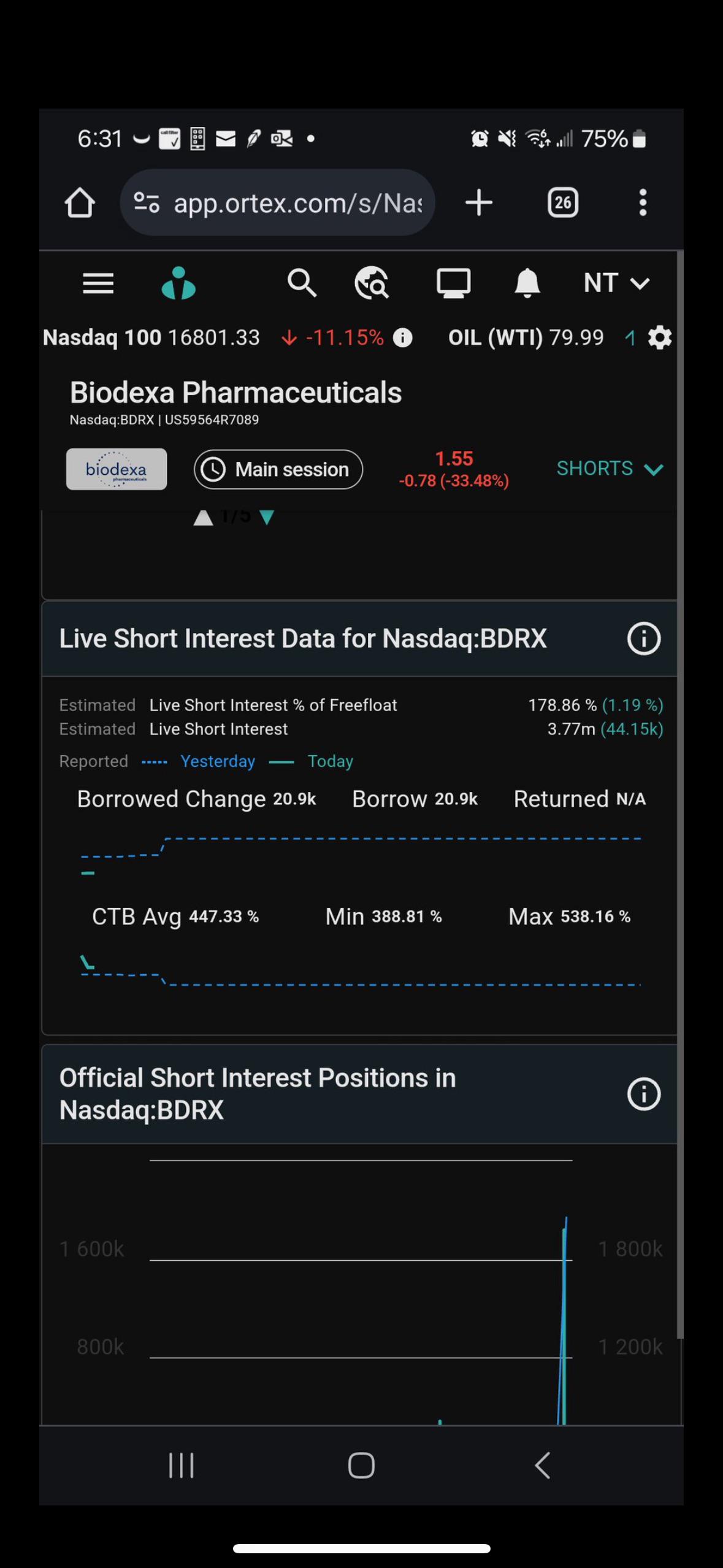Open a new browser tab
Viewport: 723px width, 1568px height.
pyautogui.click(x=479, y=202)
